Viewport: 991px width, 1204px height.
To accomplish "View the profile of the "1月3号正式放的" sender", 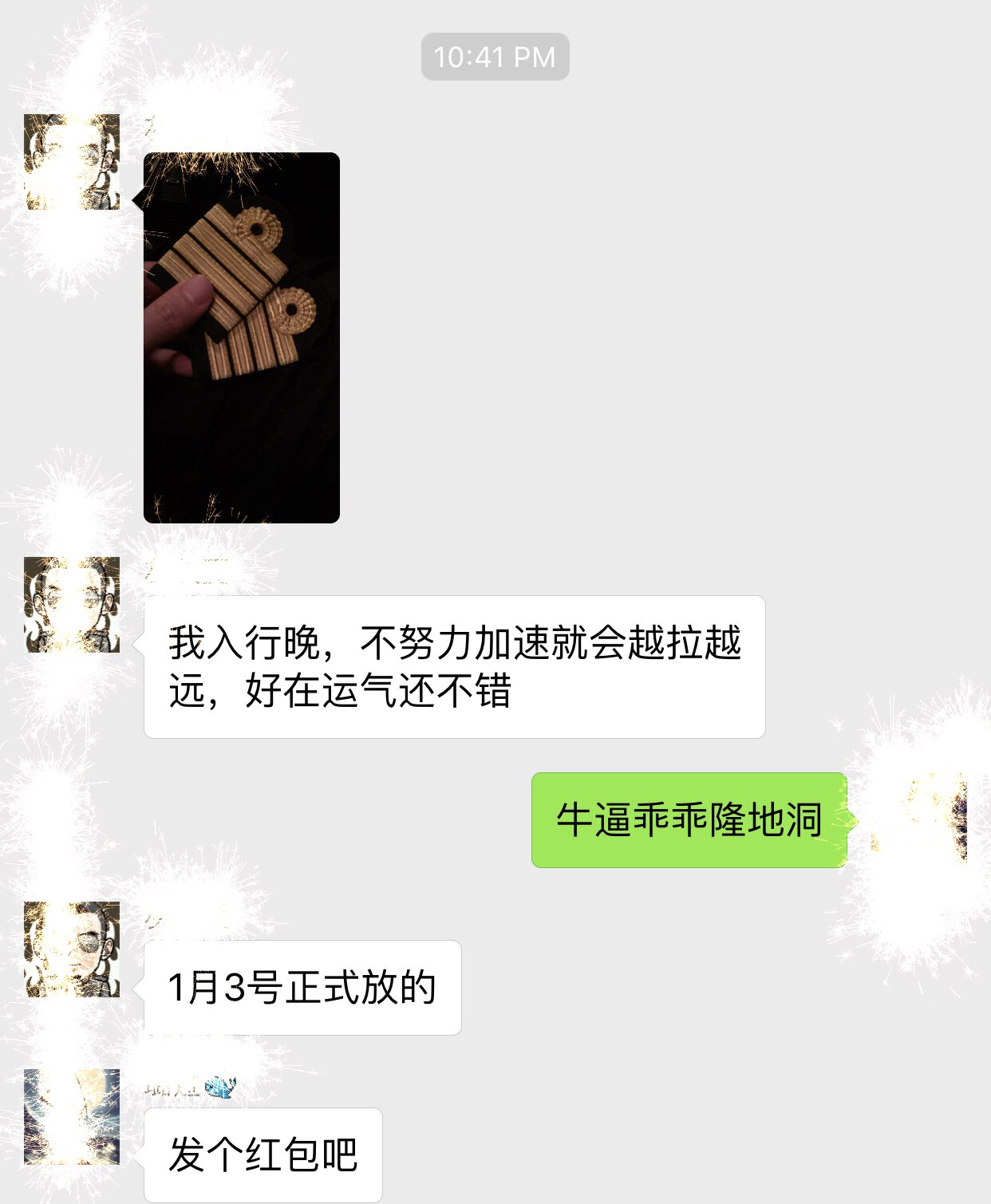I will 72,949.
